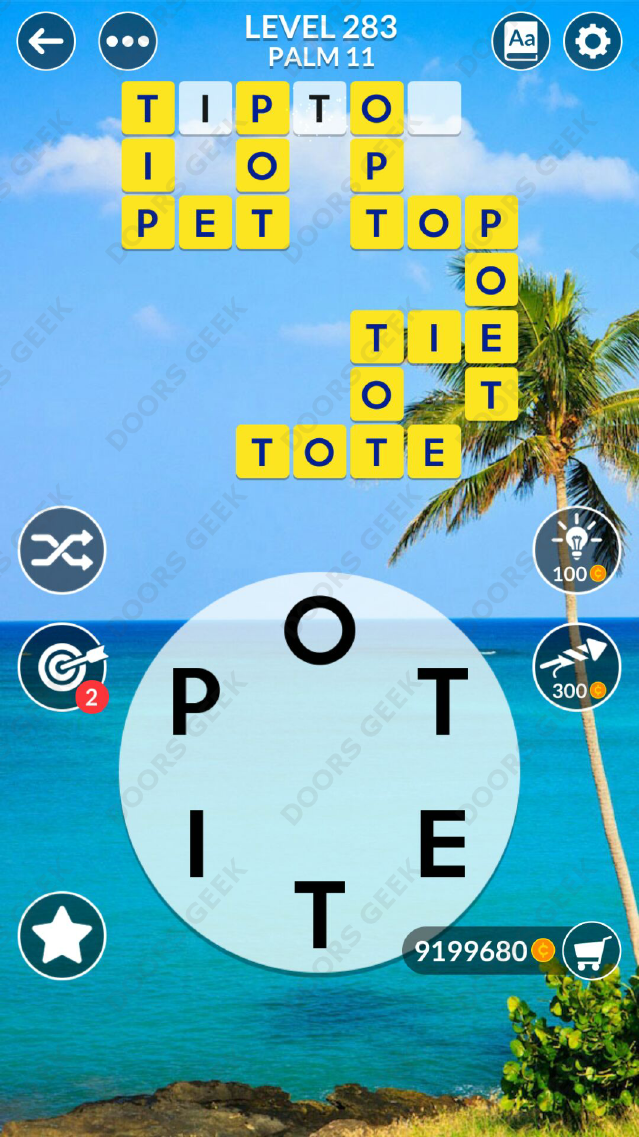
Task: Select the letter E in the wheel
Action: pos(442,843)
